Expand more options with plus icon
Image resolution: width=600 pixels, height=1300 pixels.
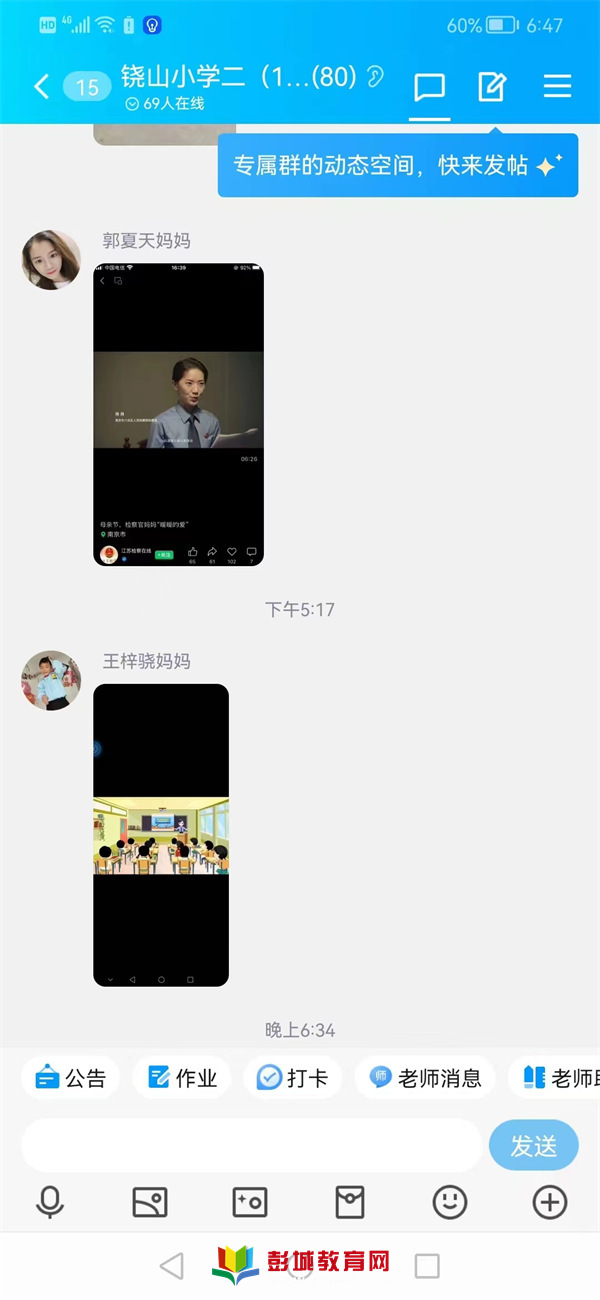point(550,1202)
